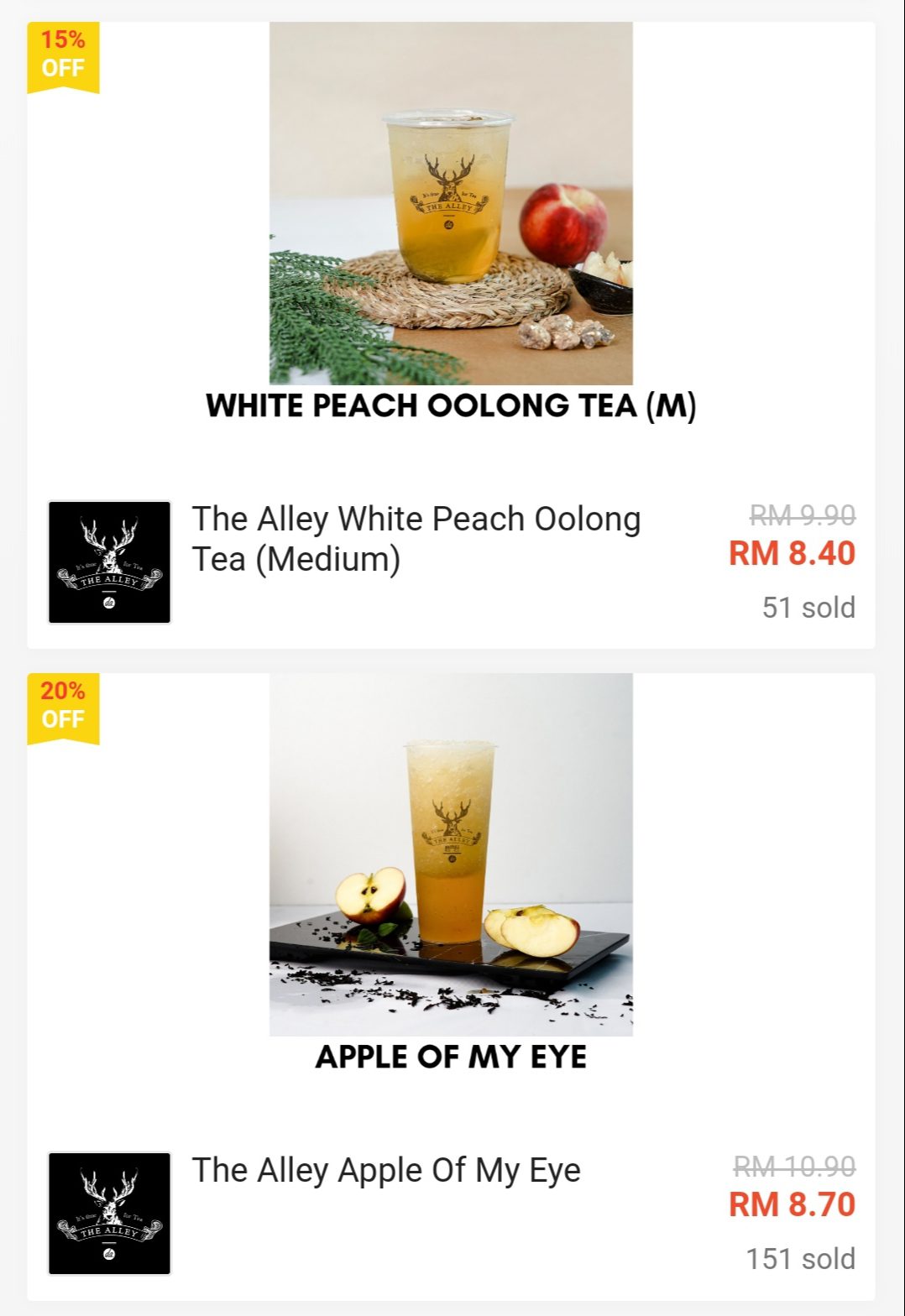This screenshot has height=1316, width=905.
Task: Open The Alley White Peach Oolong Tea product
Action: pyautogui.click(x=416, y=539)
